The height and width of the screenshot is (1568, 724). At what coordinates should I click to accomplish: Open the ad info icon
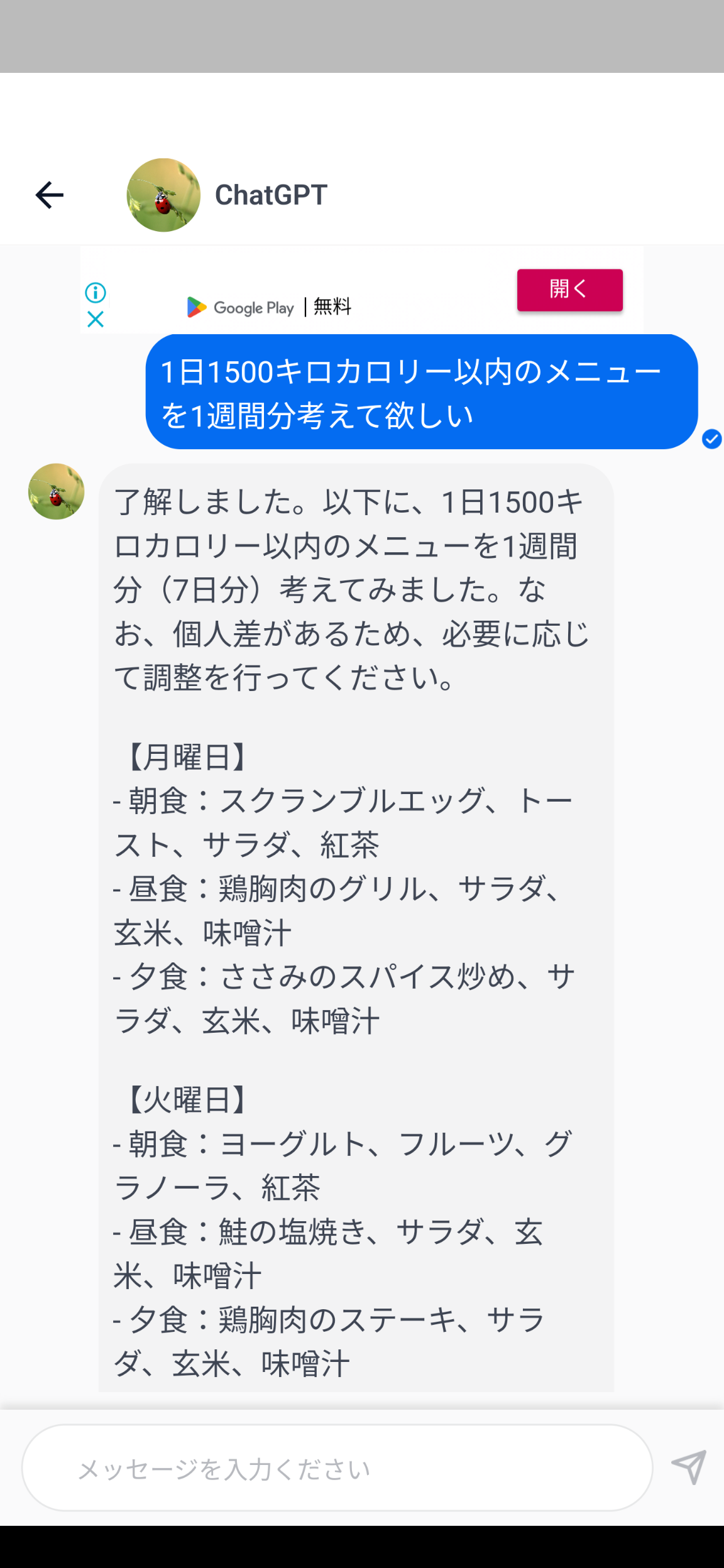[x=96, y=292]
